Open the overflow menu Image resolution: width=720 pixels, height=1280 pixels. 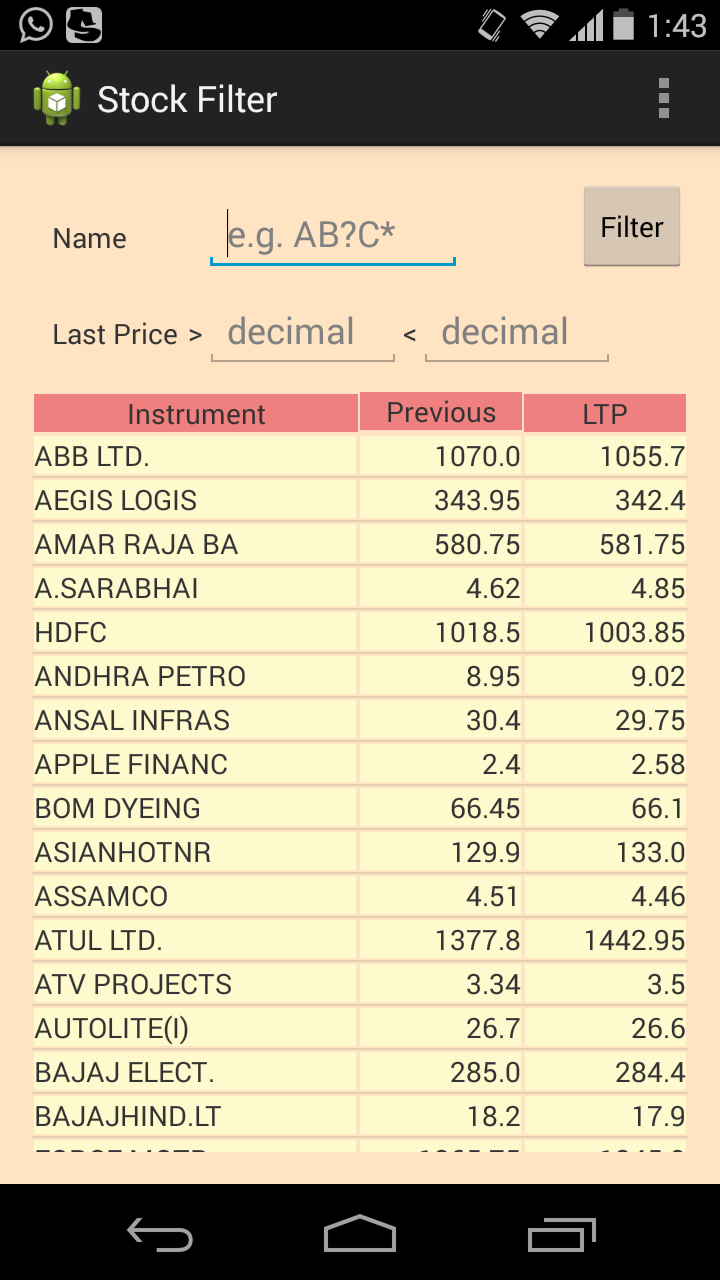tap(663, 99)
